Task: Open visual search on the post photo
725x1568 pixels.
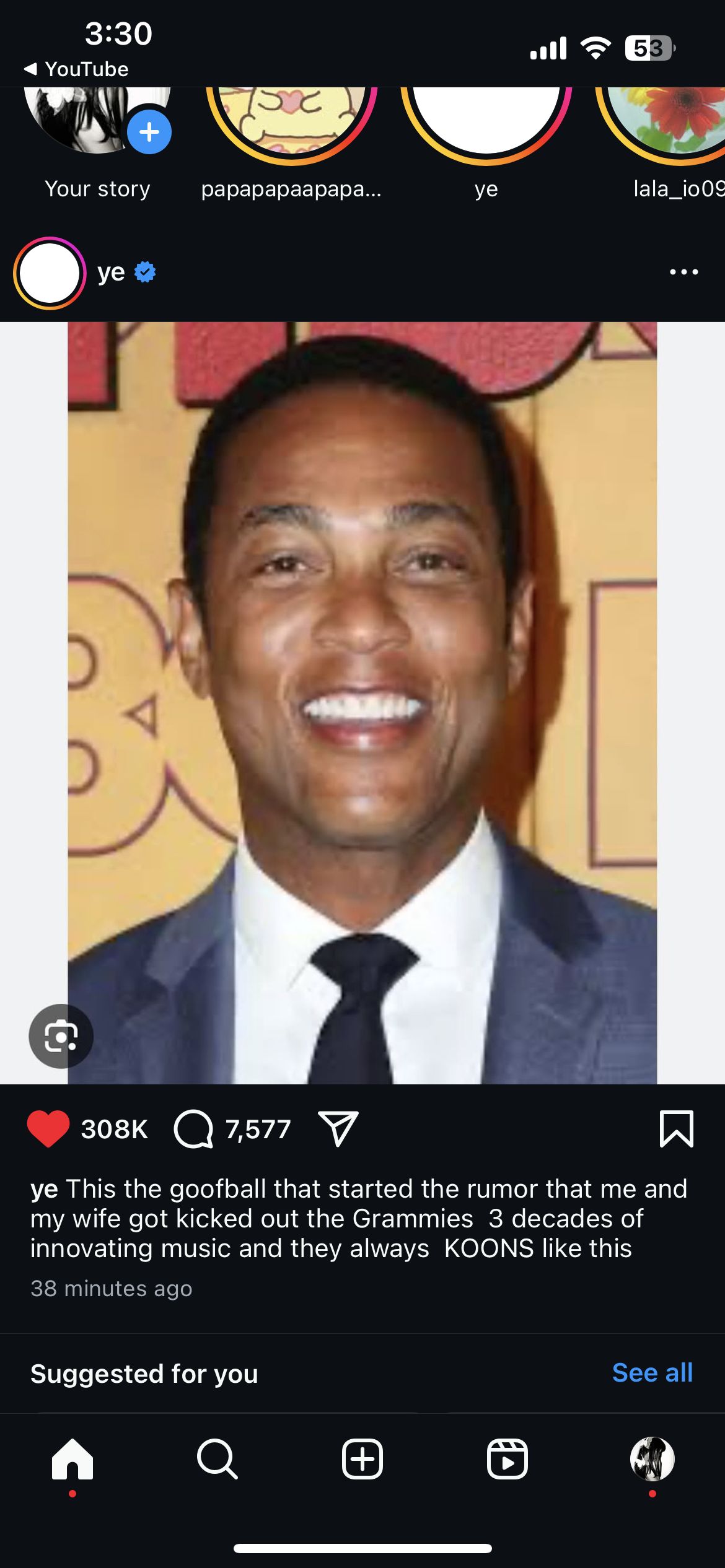Action: pyautogui.click(x=61, y=1036)
